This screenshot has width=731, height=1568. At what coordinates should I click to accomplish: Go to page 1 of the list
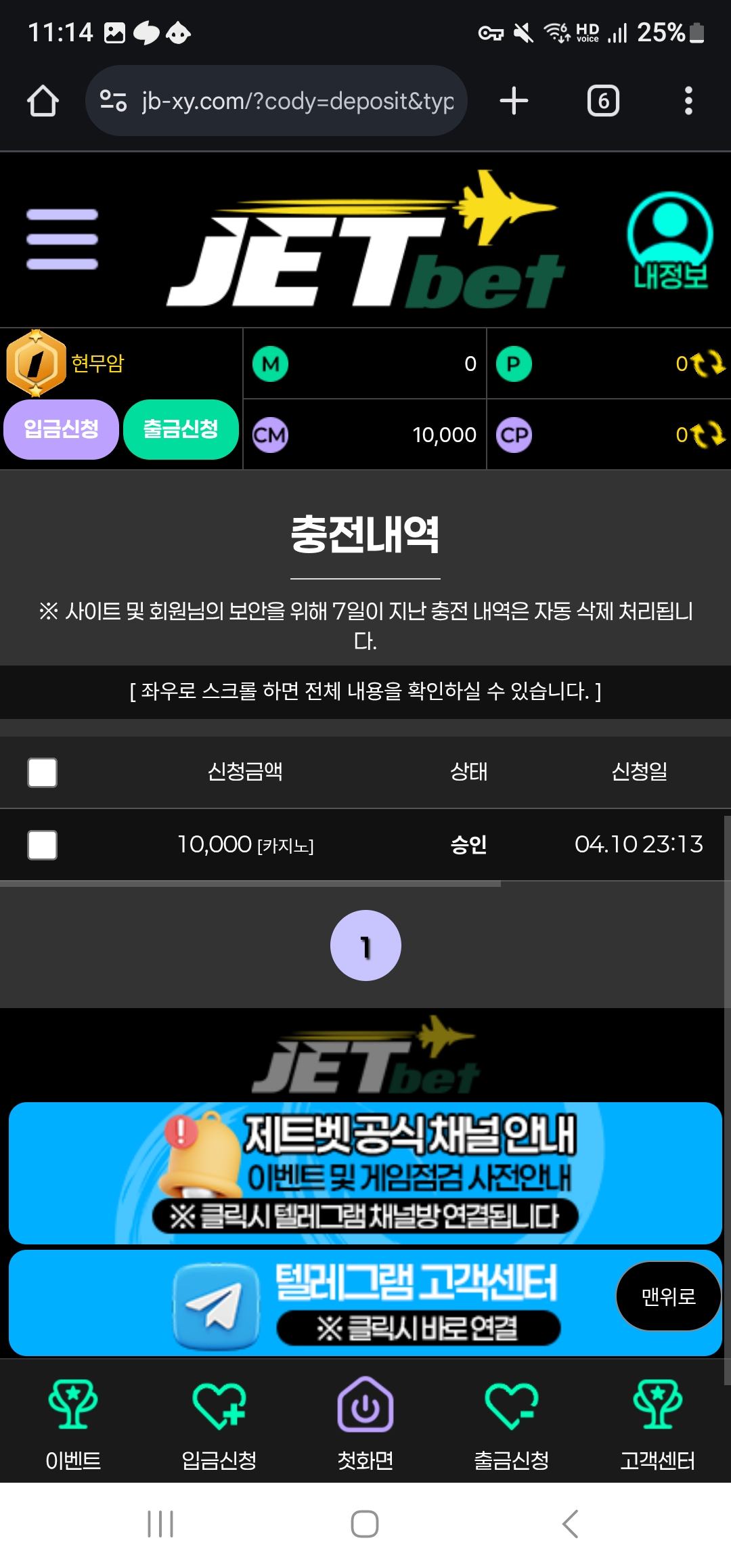(x=365, y=946)
